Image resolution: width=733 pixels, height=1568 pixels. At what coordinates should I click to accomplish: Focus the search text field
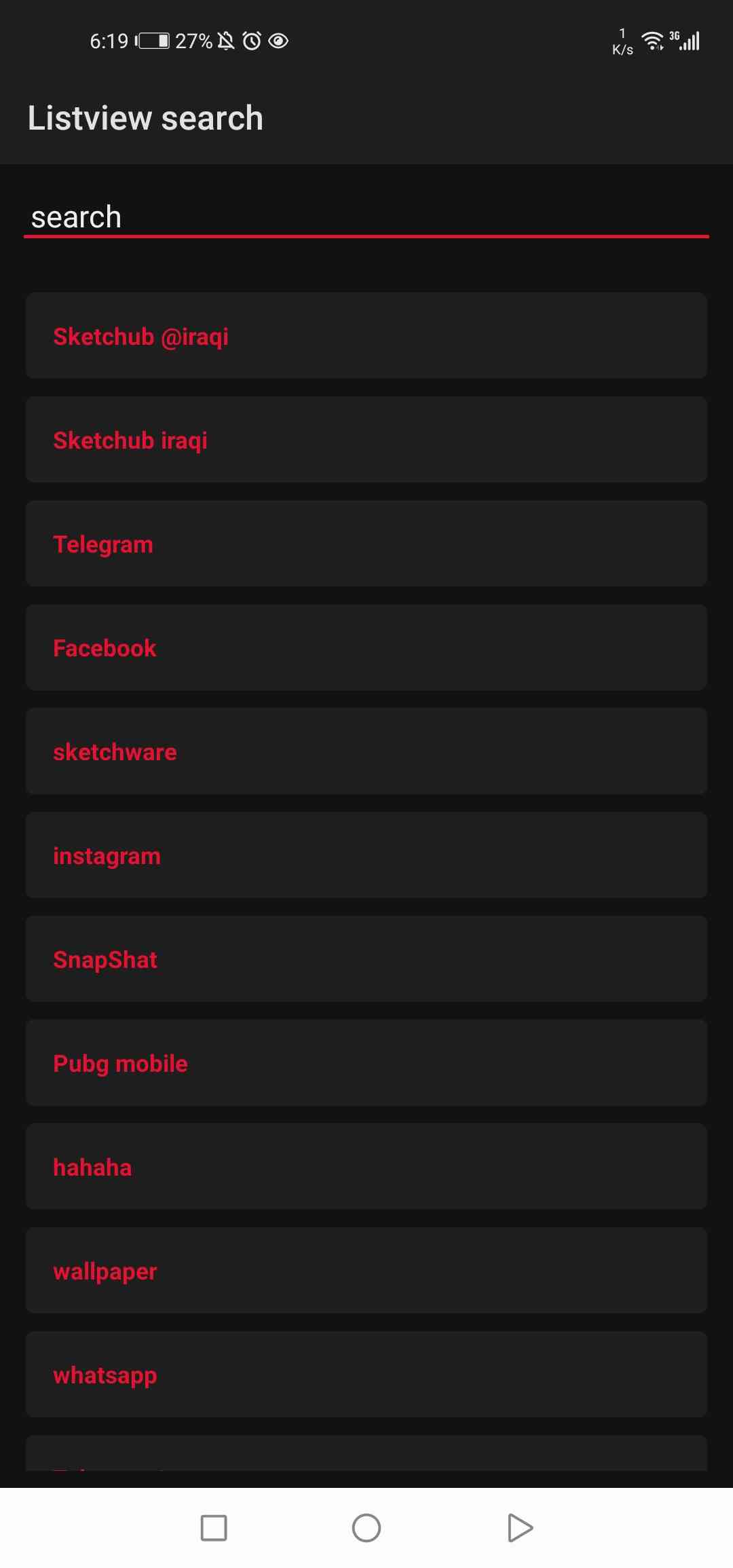366,218
